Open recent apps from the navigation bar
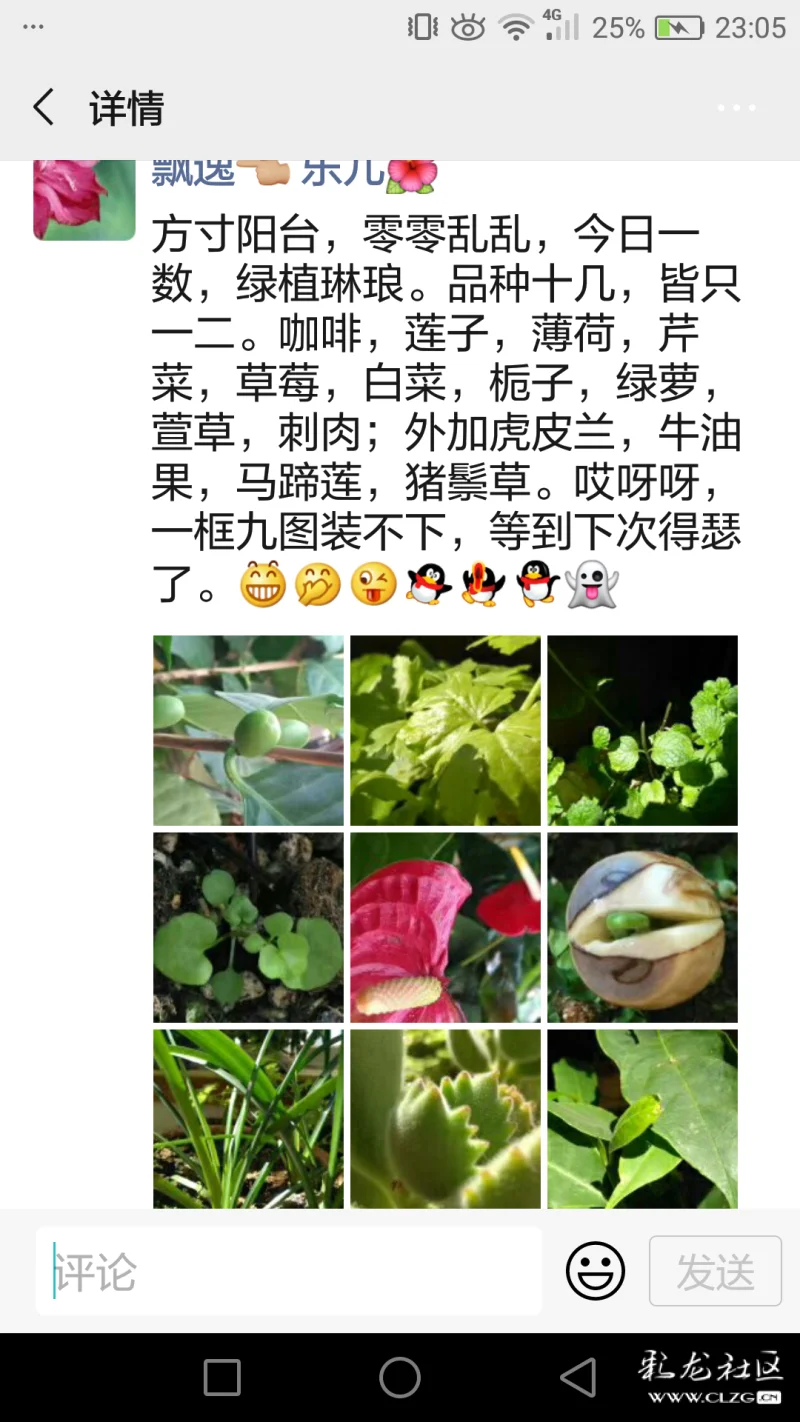 tap(222, 1377)
